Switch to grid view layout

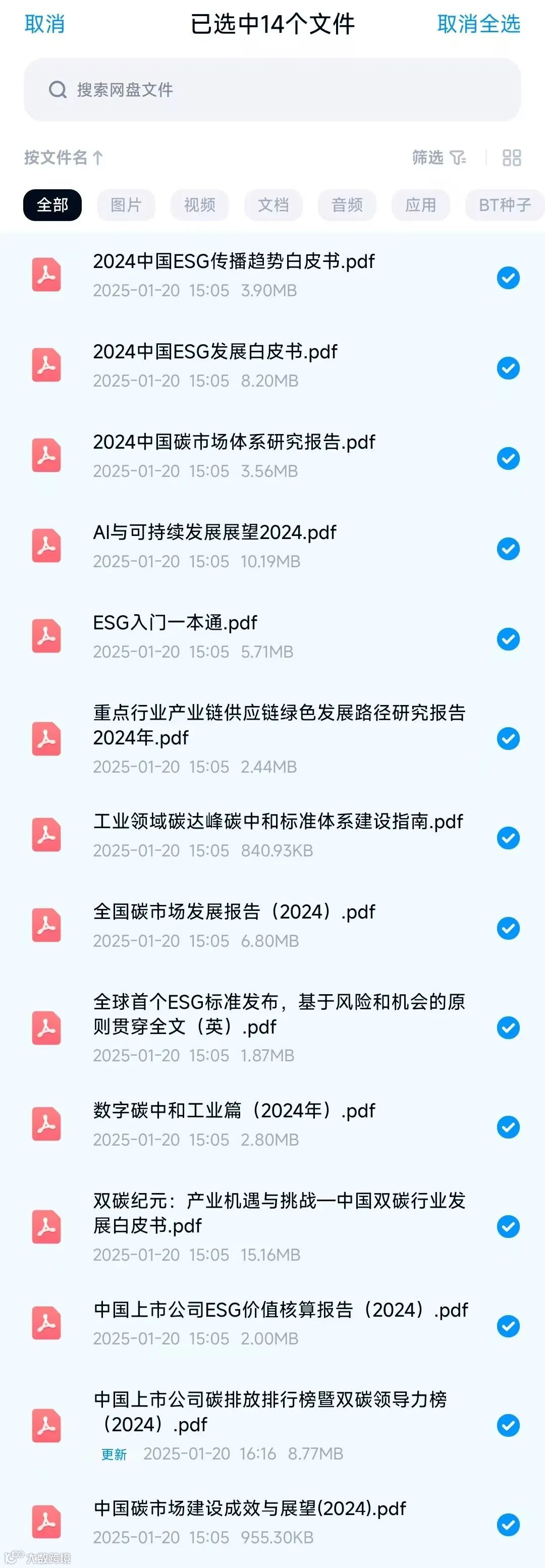click(x=512, y=157)
